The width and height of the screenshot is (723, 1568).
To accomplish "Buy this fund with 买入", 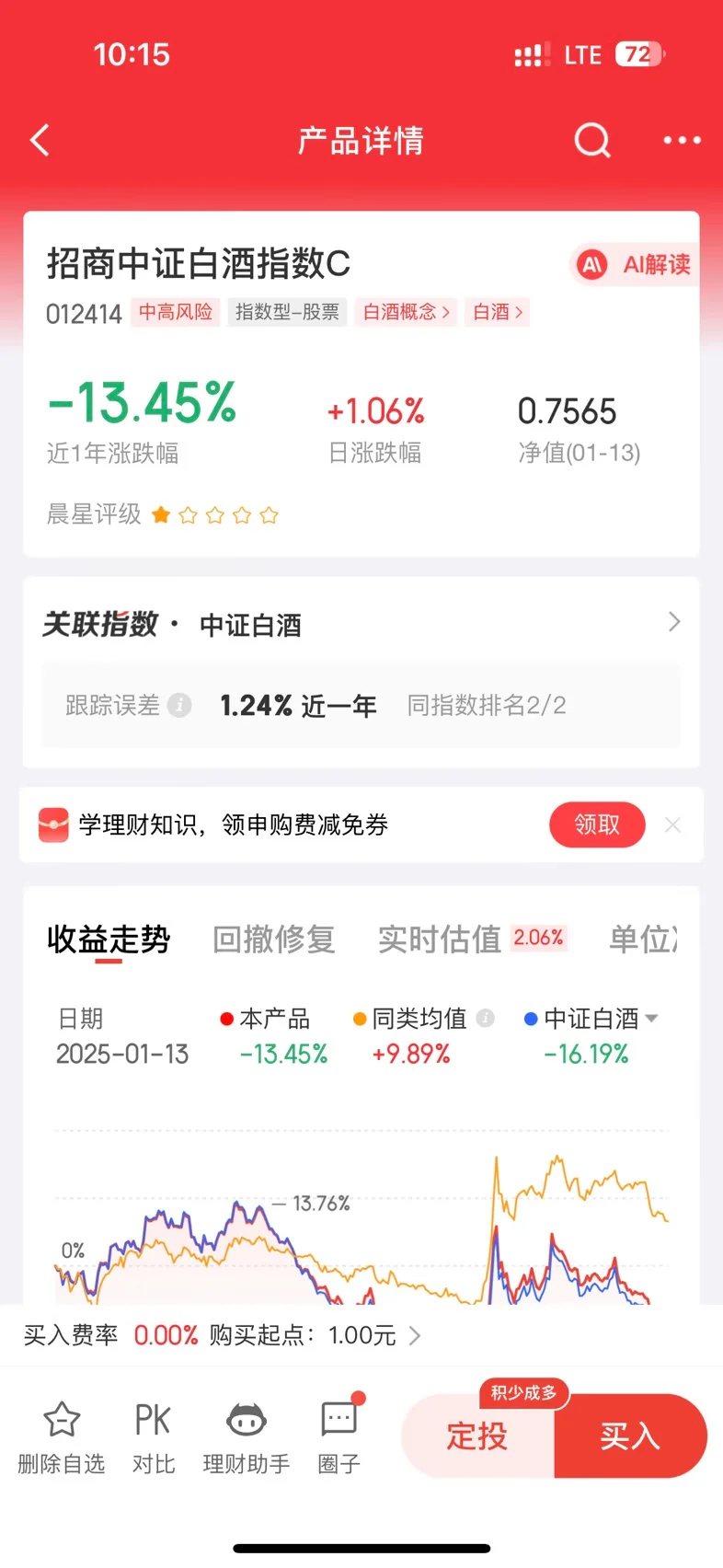I will coord(630,1436).
